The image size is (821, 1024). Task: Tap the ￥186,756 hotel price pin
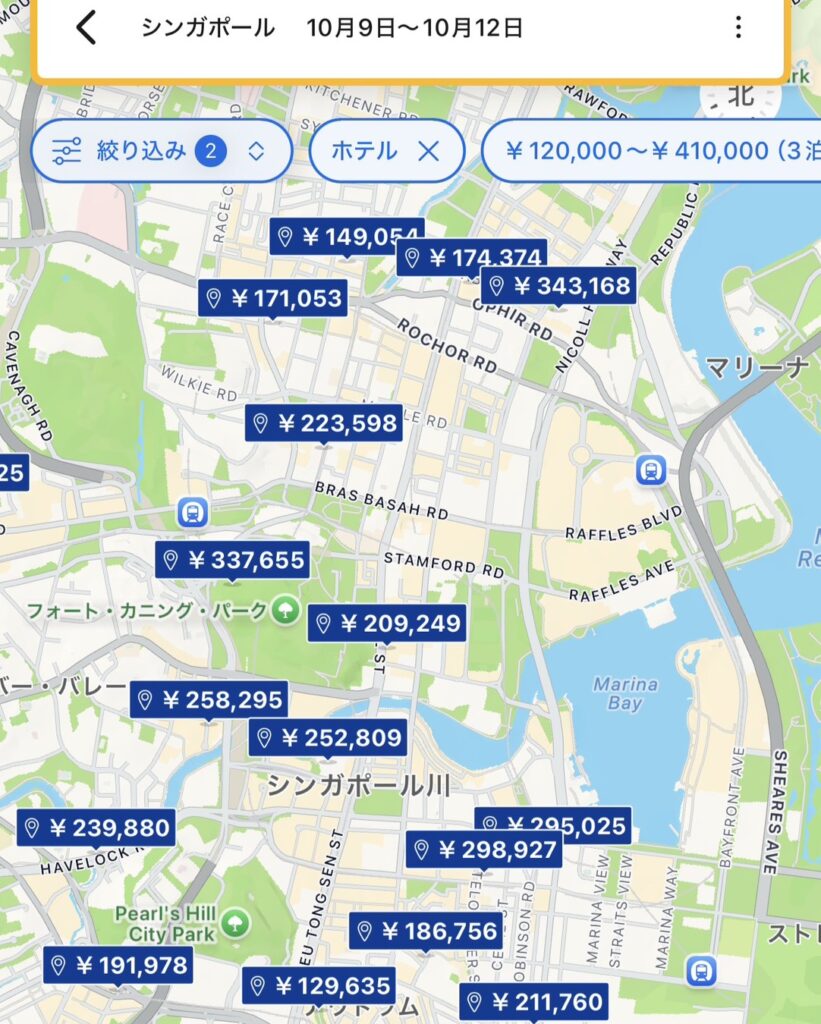pos(425,932)
